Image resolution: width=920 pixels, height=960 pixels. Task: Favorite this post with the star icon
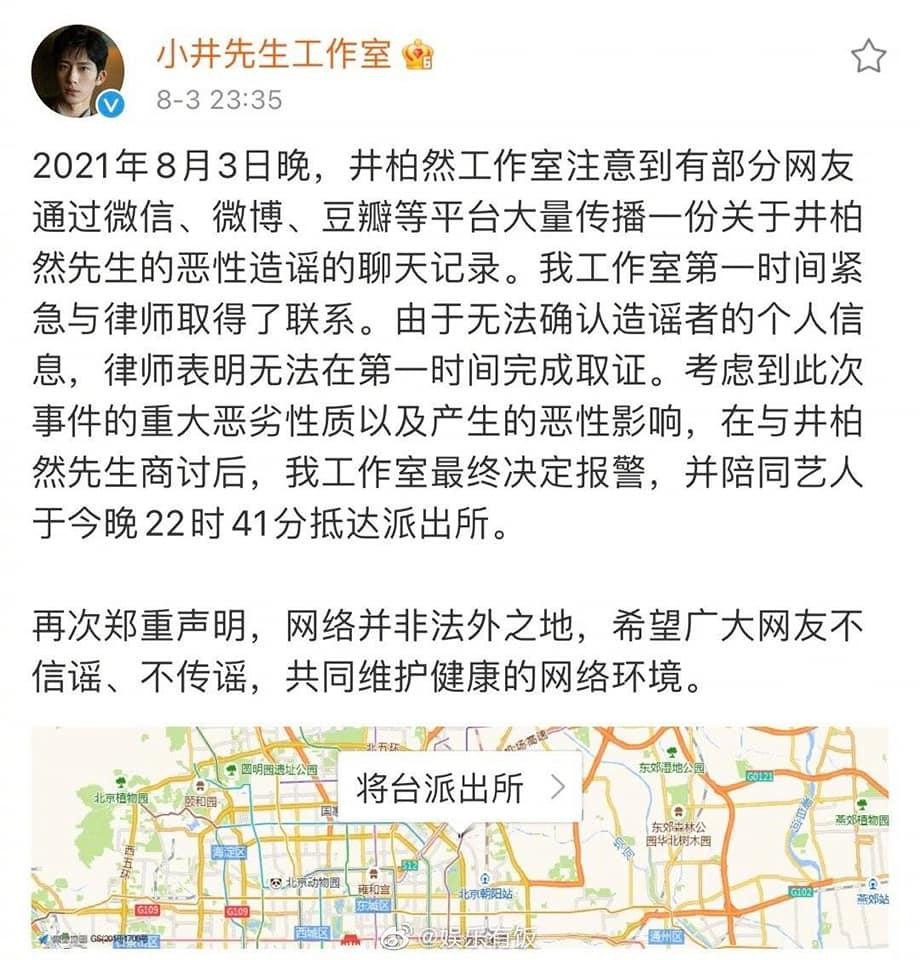coord(867,56)
